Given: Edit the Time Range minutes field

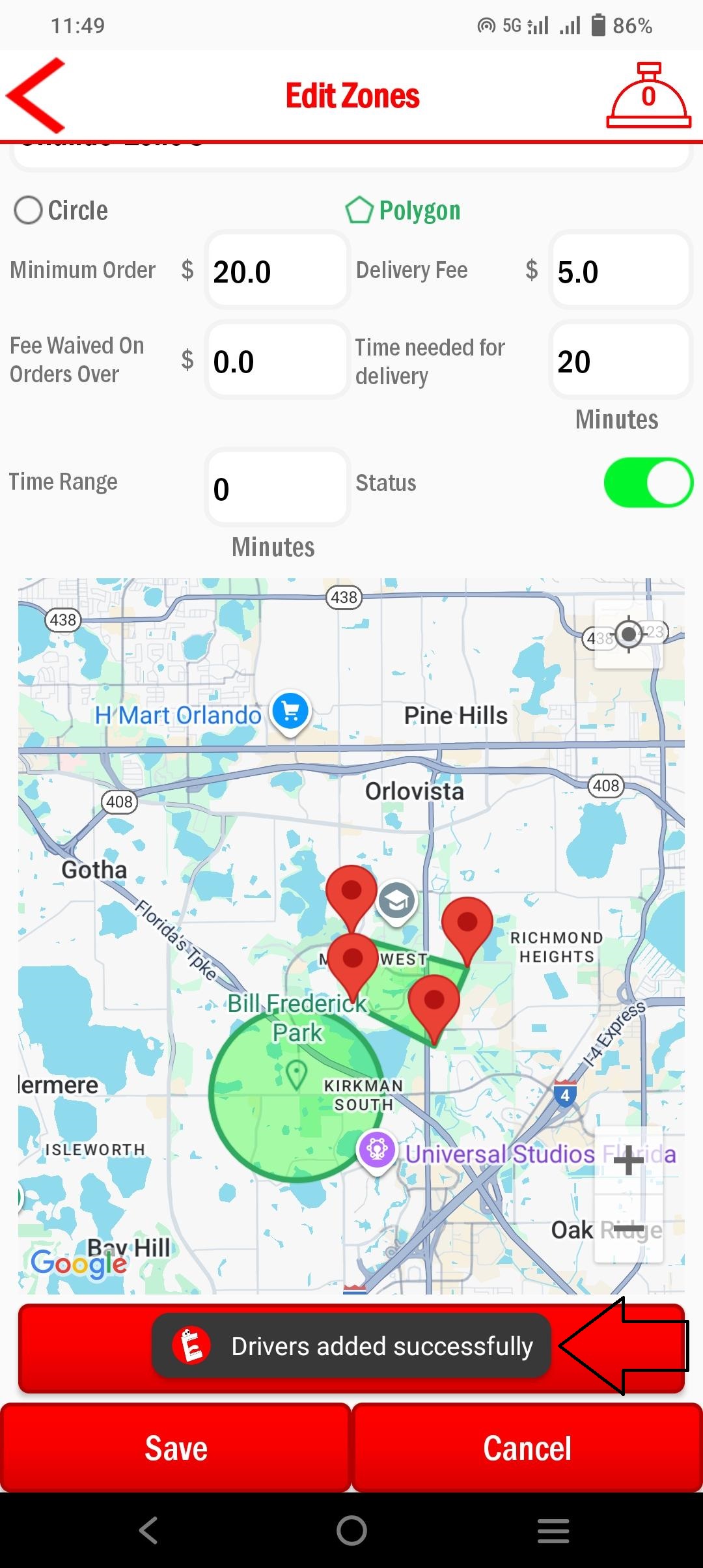Looking at the screenshot, I should pos(277,488).
